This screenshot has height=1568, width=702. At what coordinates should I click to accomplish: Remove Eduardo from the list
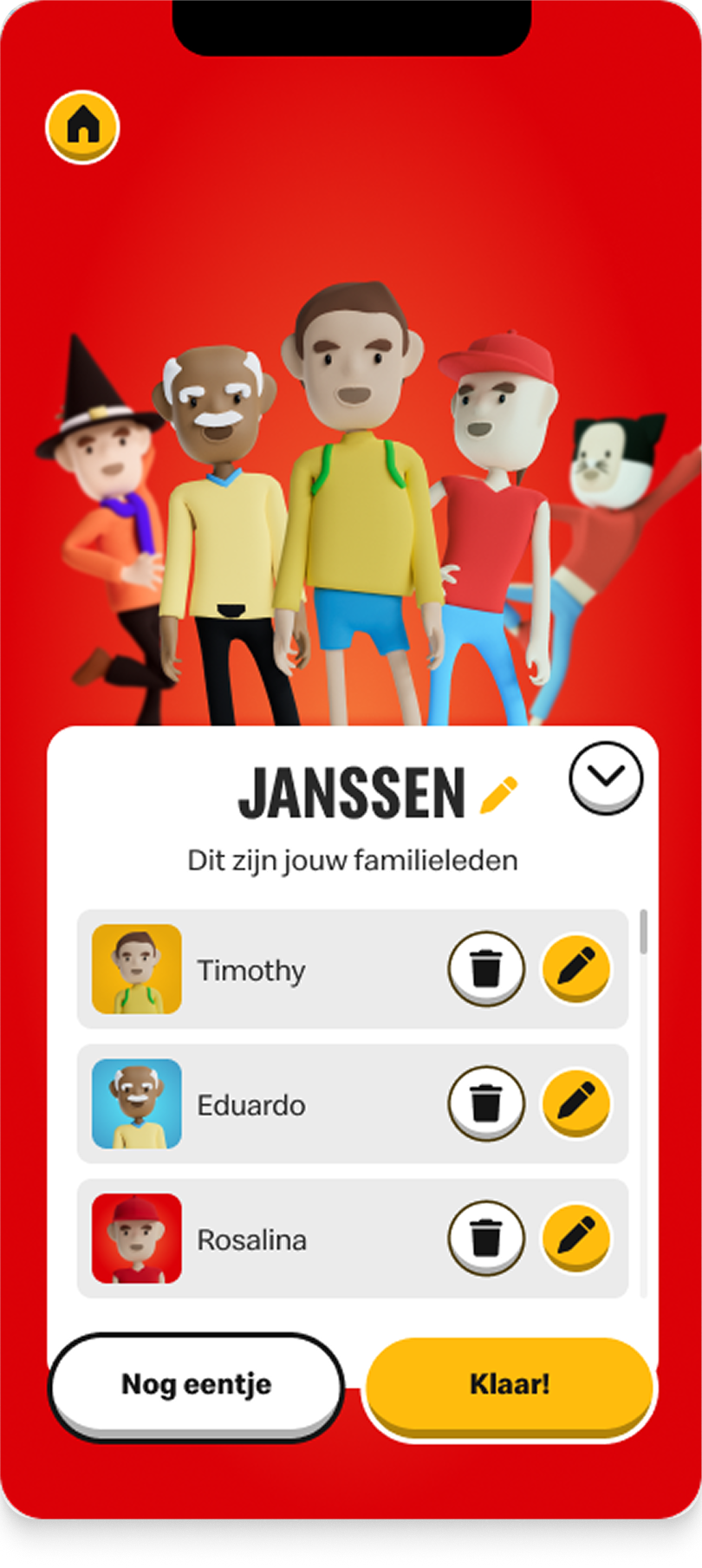pyautogui.click(x=486, y=1103)
